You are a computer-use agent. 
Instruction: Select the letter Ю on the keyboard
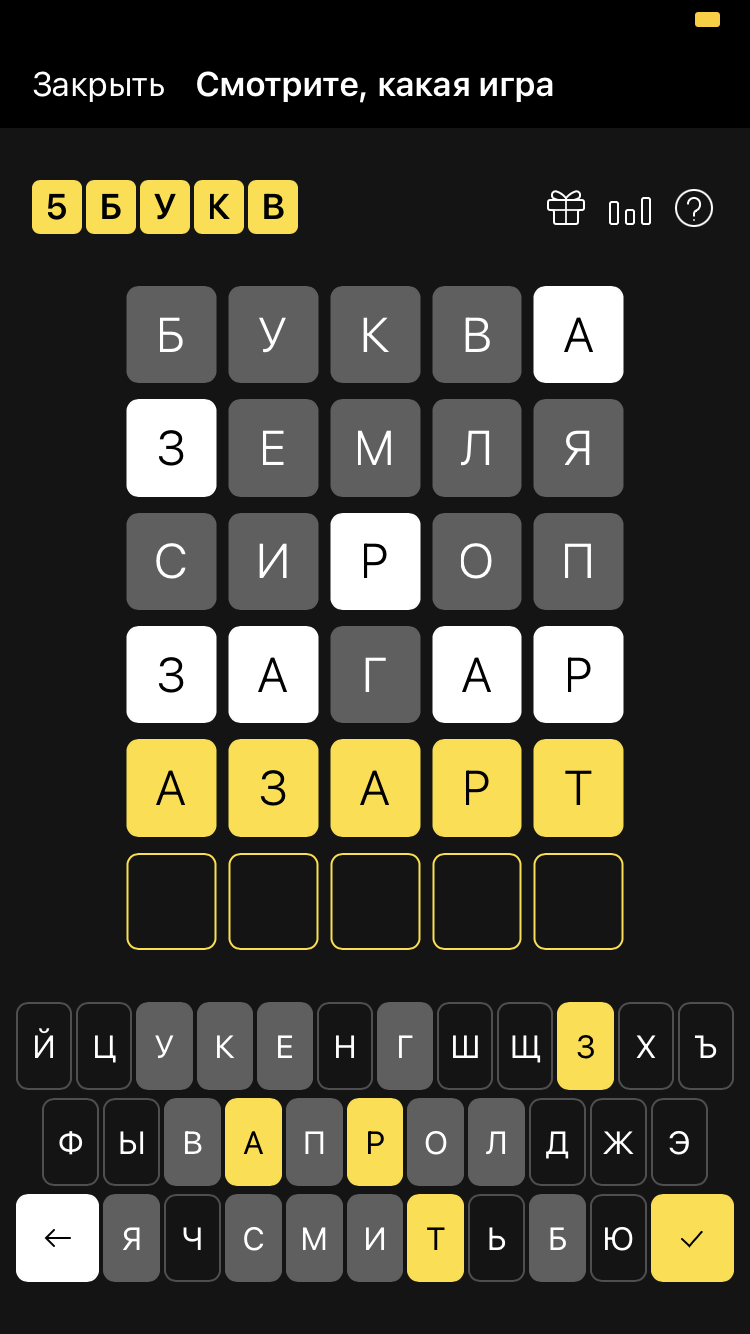(618, 1238)
